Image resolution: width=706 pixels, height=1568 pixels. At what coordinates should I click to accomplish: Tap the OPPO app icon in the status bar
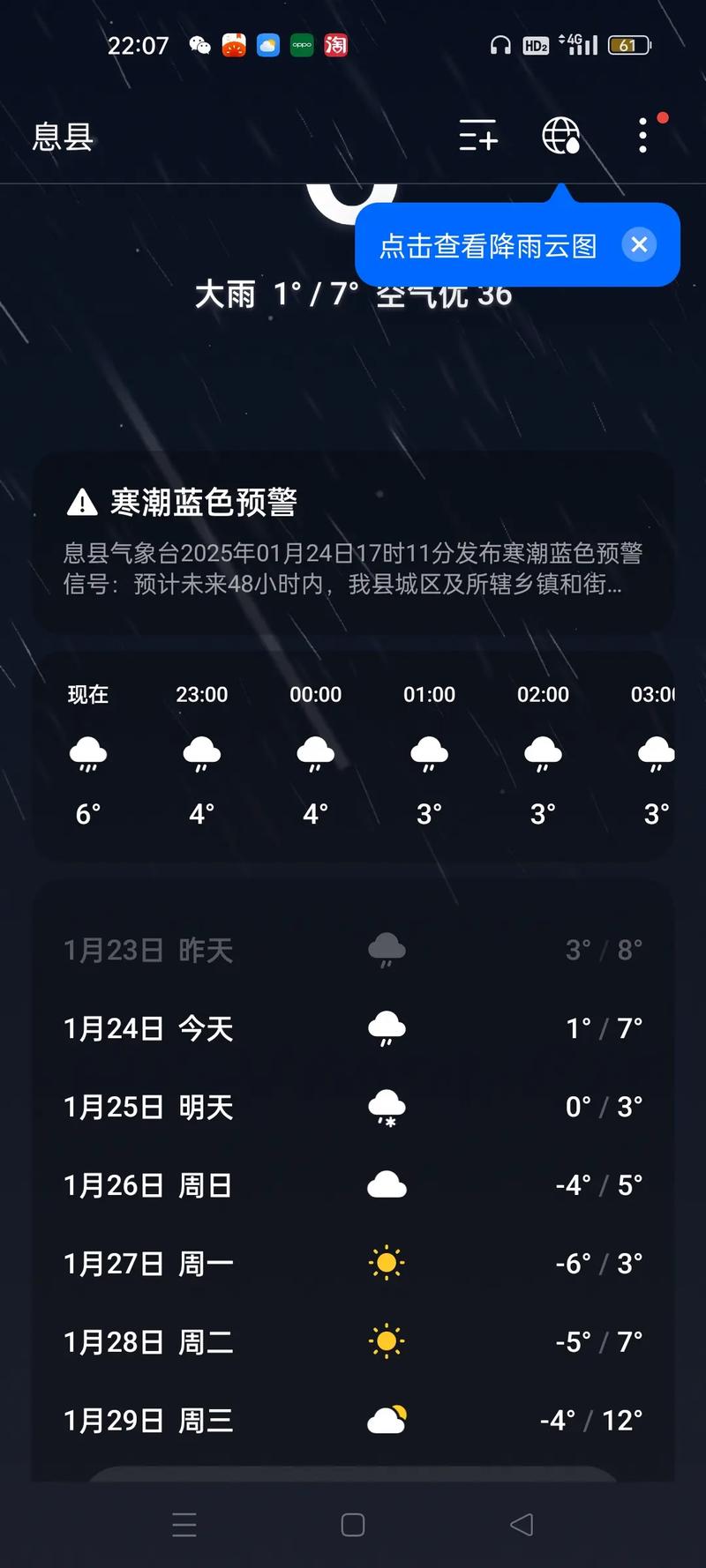coord(300,43)
